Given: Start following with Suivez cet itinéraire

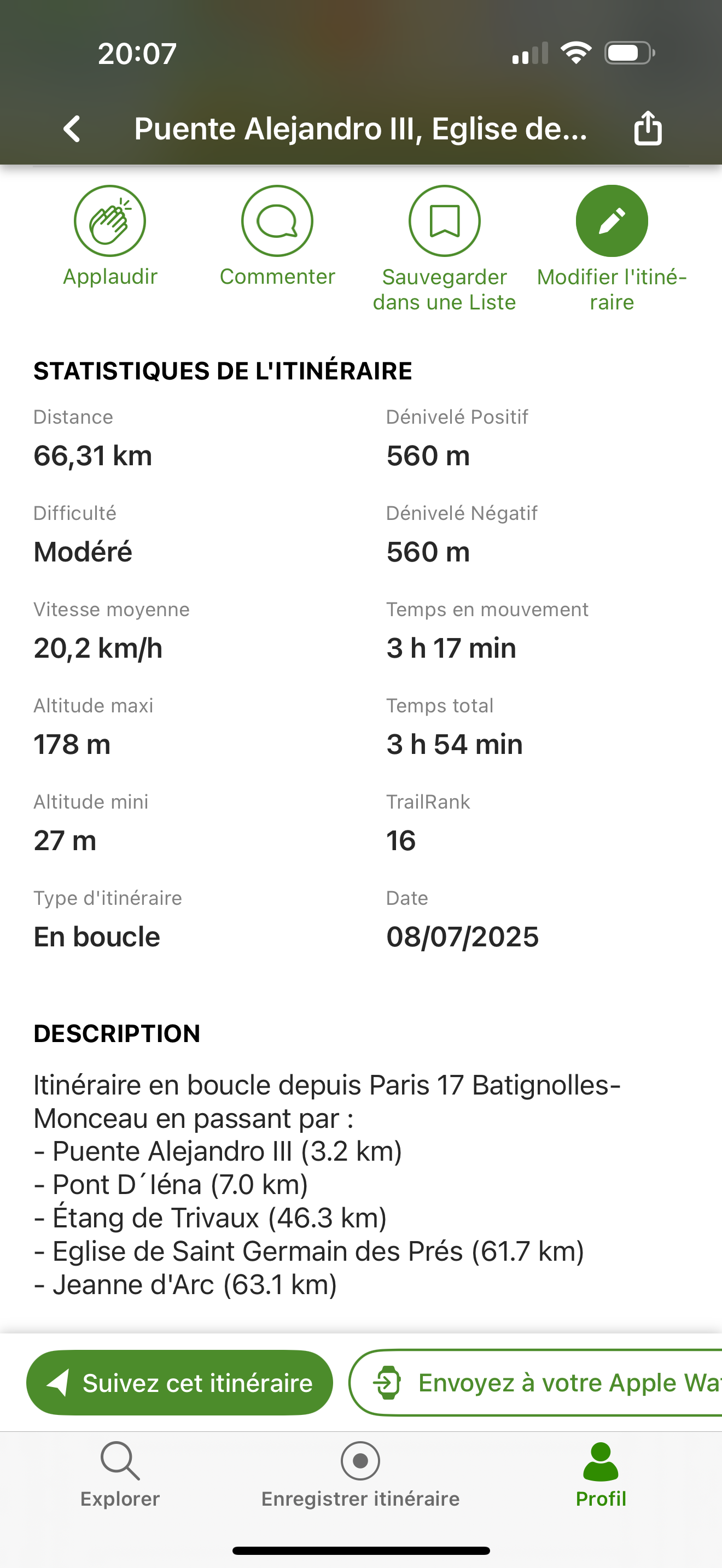Looking at the screenshot, I should coord(179,1383).
